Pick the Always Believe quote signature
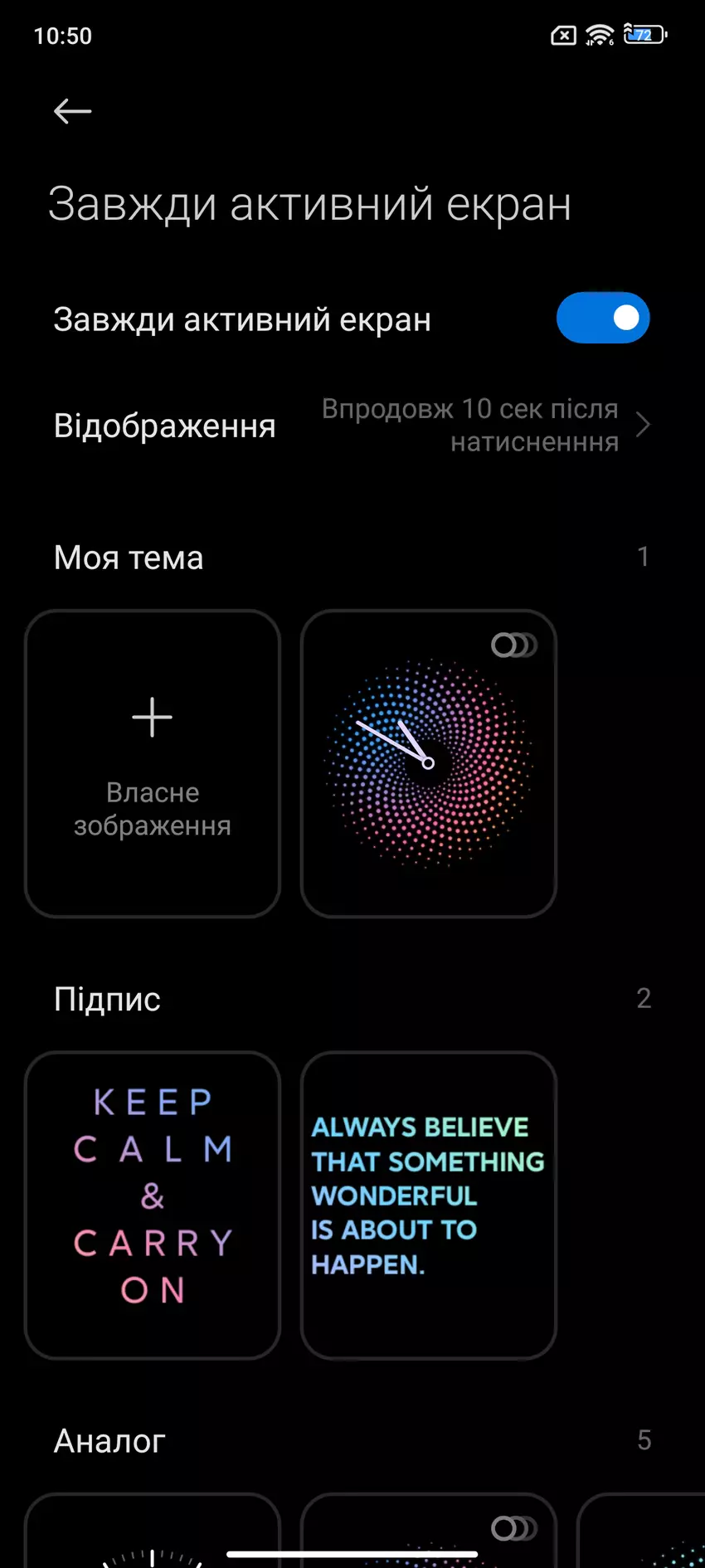 click(x=428, y=1205)
